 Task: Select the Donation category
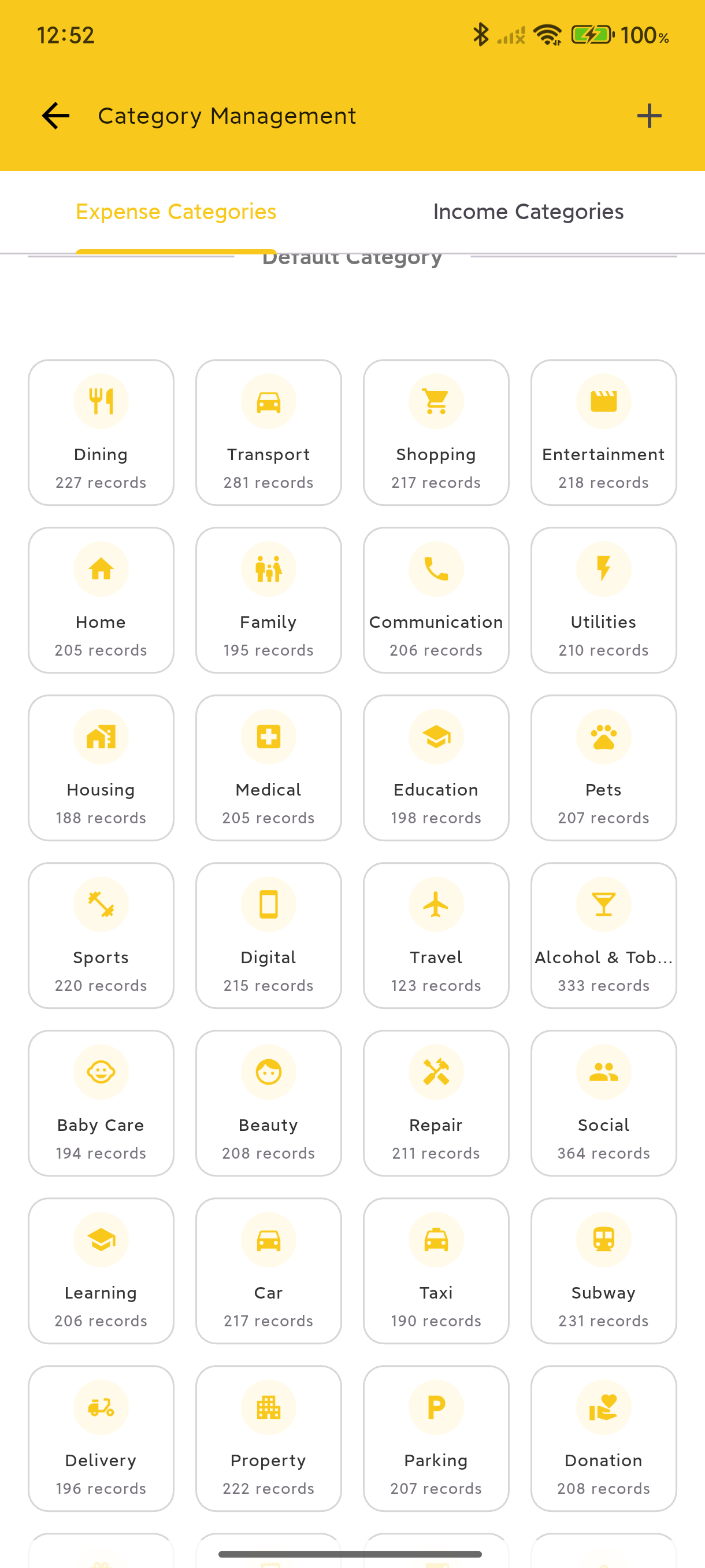pos(603,1438)
